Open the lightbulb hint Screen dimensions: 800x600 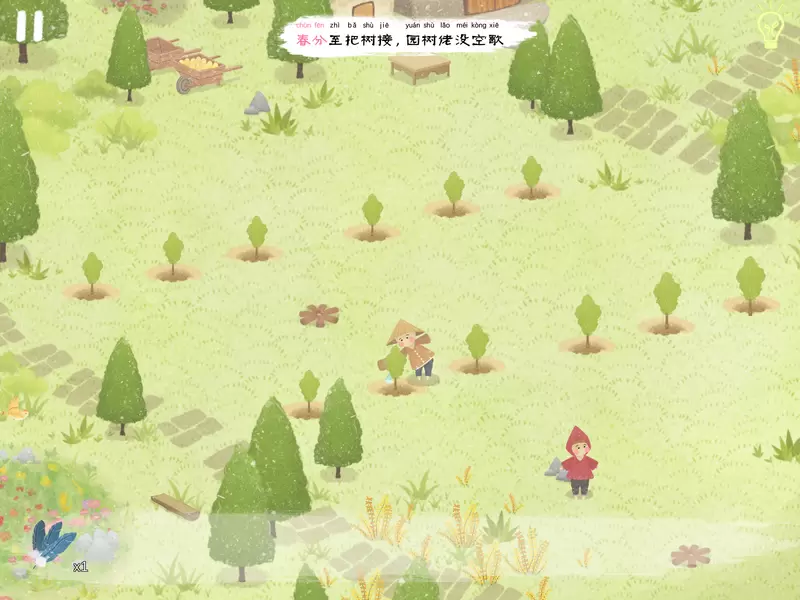click(769, 29)
